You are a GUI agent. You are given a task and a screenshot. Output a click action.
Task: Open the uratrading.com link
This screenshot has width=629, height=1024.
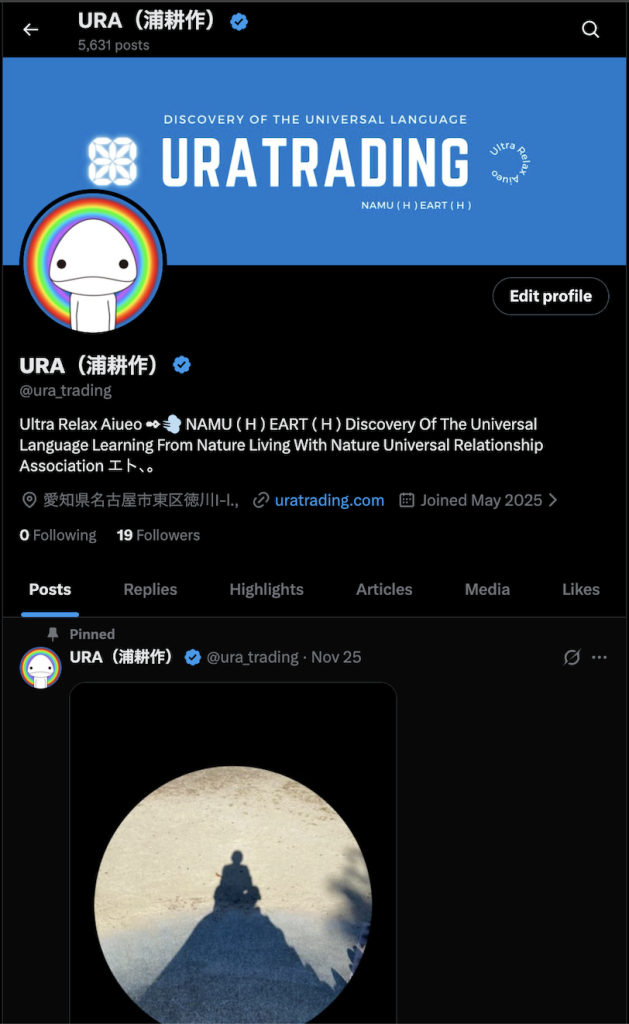(329, 500)
